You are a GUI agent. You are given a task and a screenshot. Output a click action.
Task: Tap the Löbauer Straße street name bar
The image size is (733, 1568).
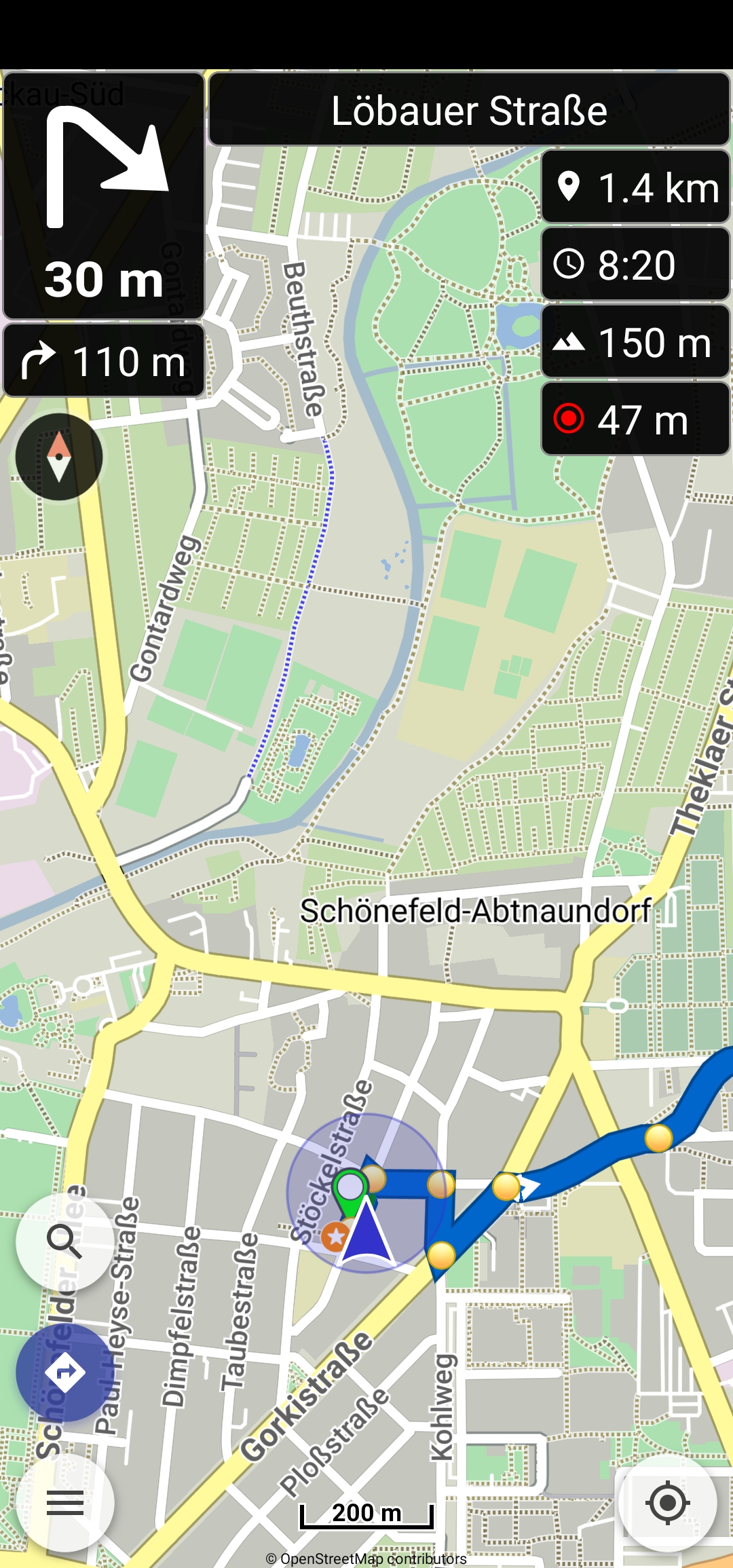tap(469, 110)
